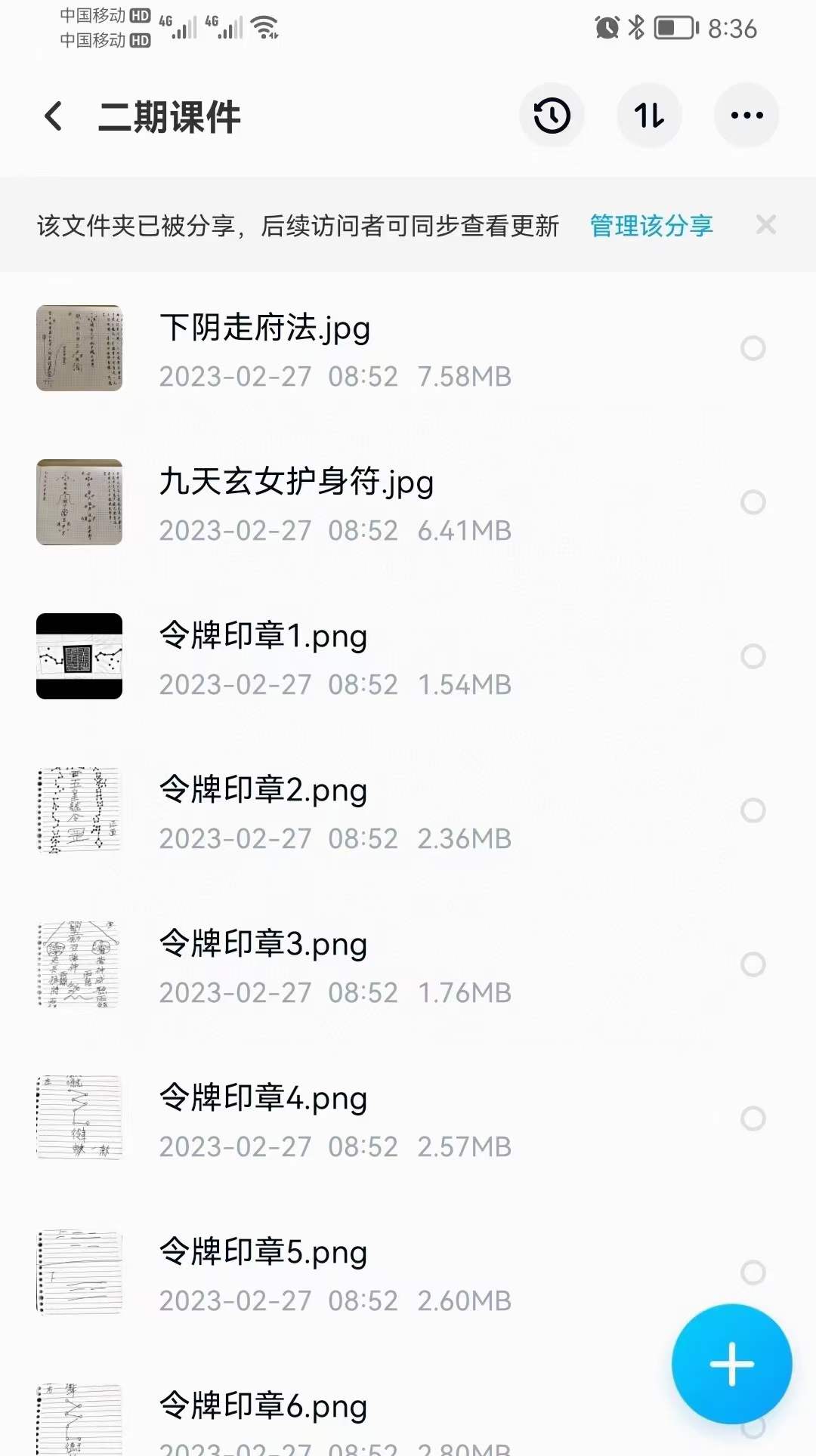
Task: Open the 管理该分享 link
Action: point(650,226)
